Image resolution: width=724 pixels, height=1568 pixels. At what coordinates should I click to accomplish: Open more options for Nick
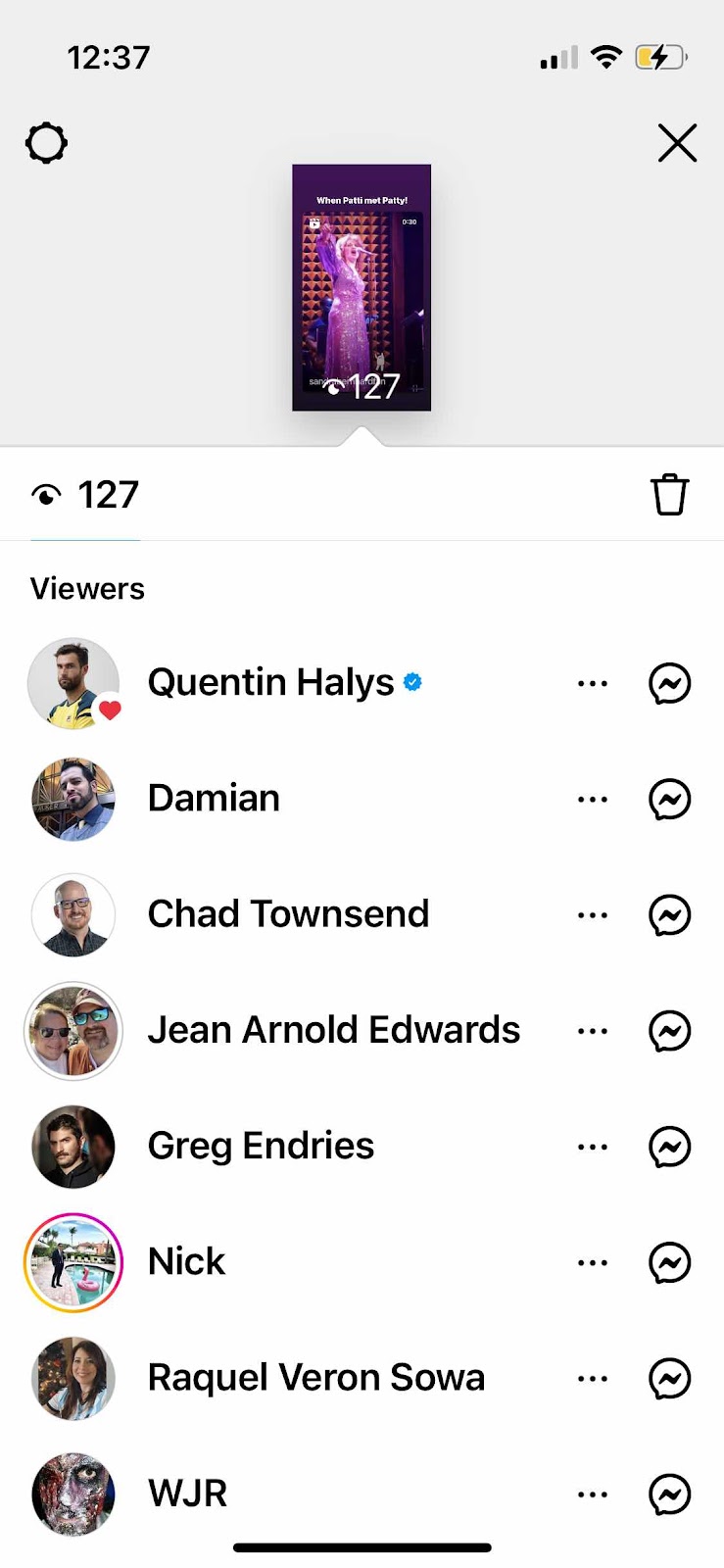coord(593,1262)
